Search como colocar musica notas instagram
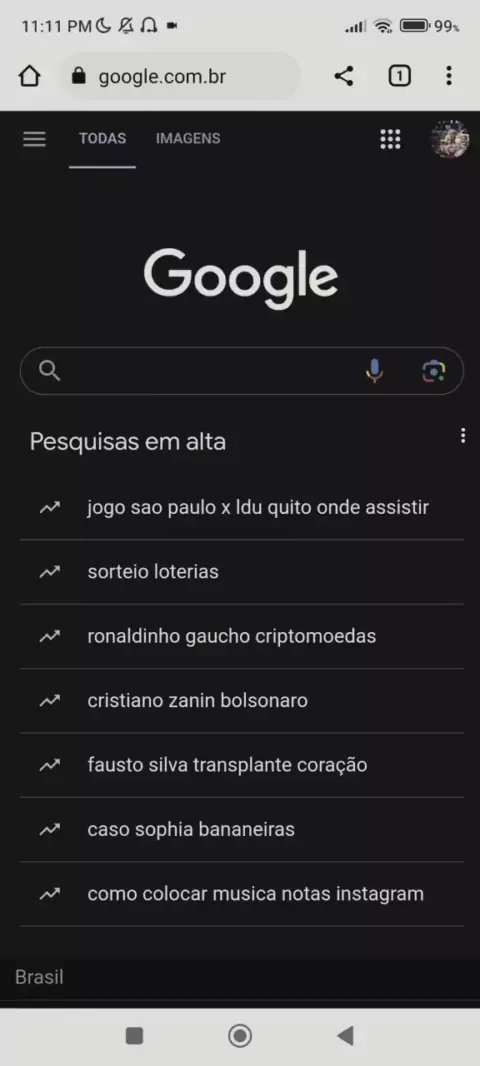 [242, 894]
